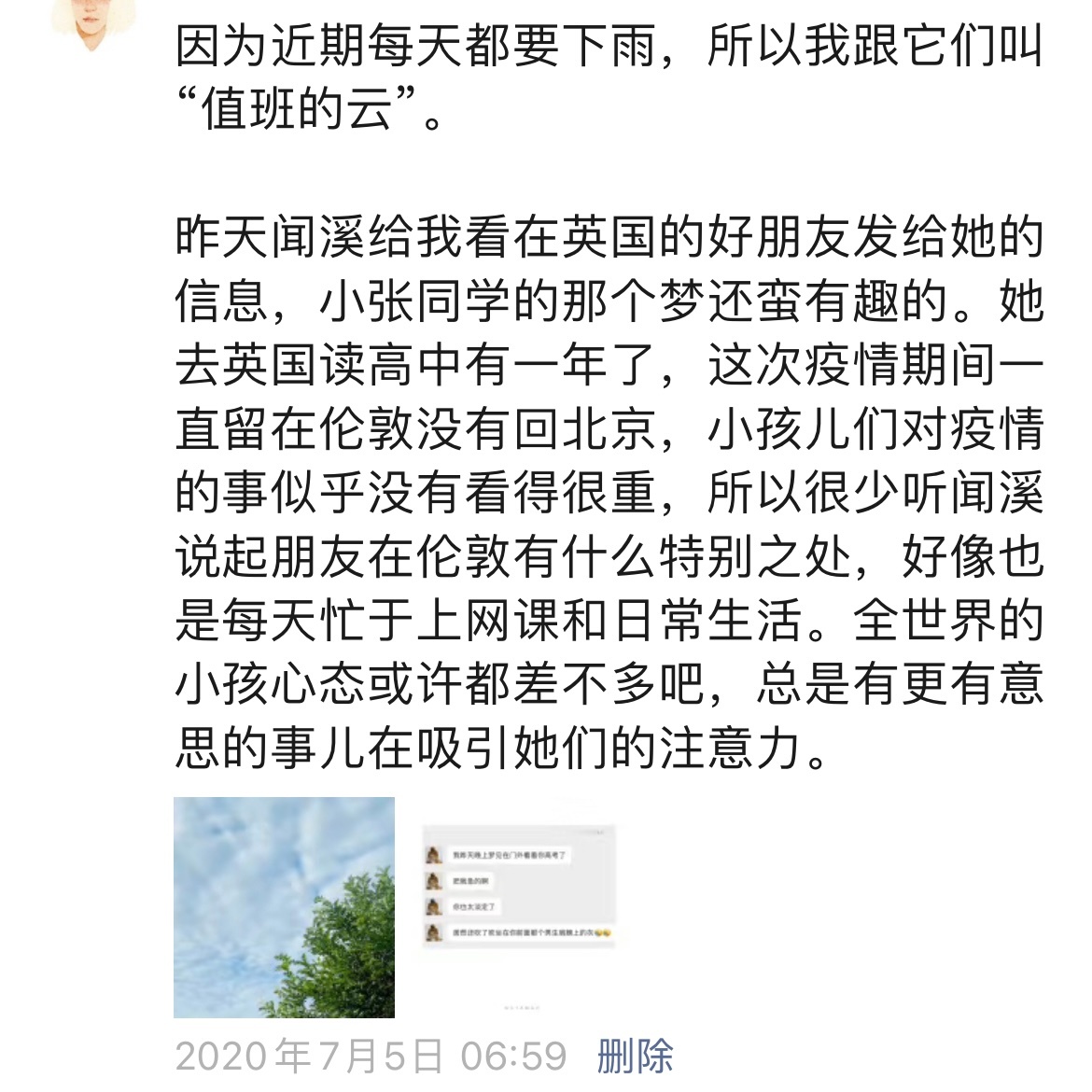
Task: Tap 删除 to delete this post
Action: (x=635, y=1056)
